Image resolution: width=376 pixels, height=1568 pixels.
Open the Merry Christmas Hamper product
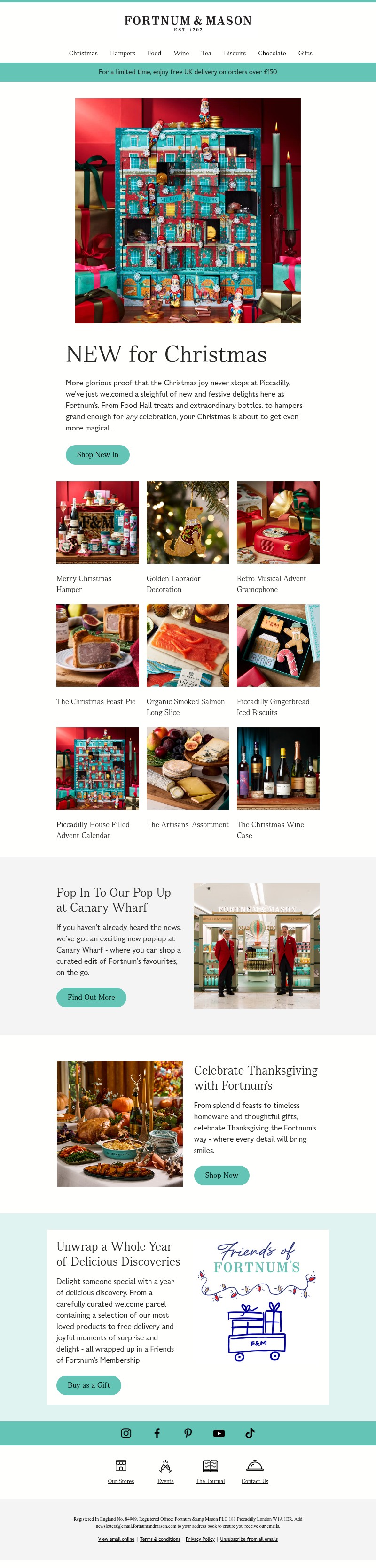(x=97, y=522)
